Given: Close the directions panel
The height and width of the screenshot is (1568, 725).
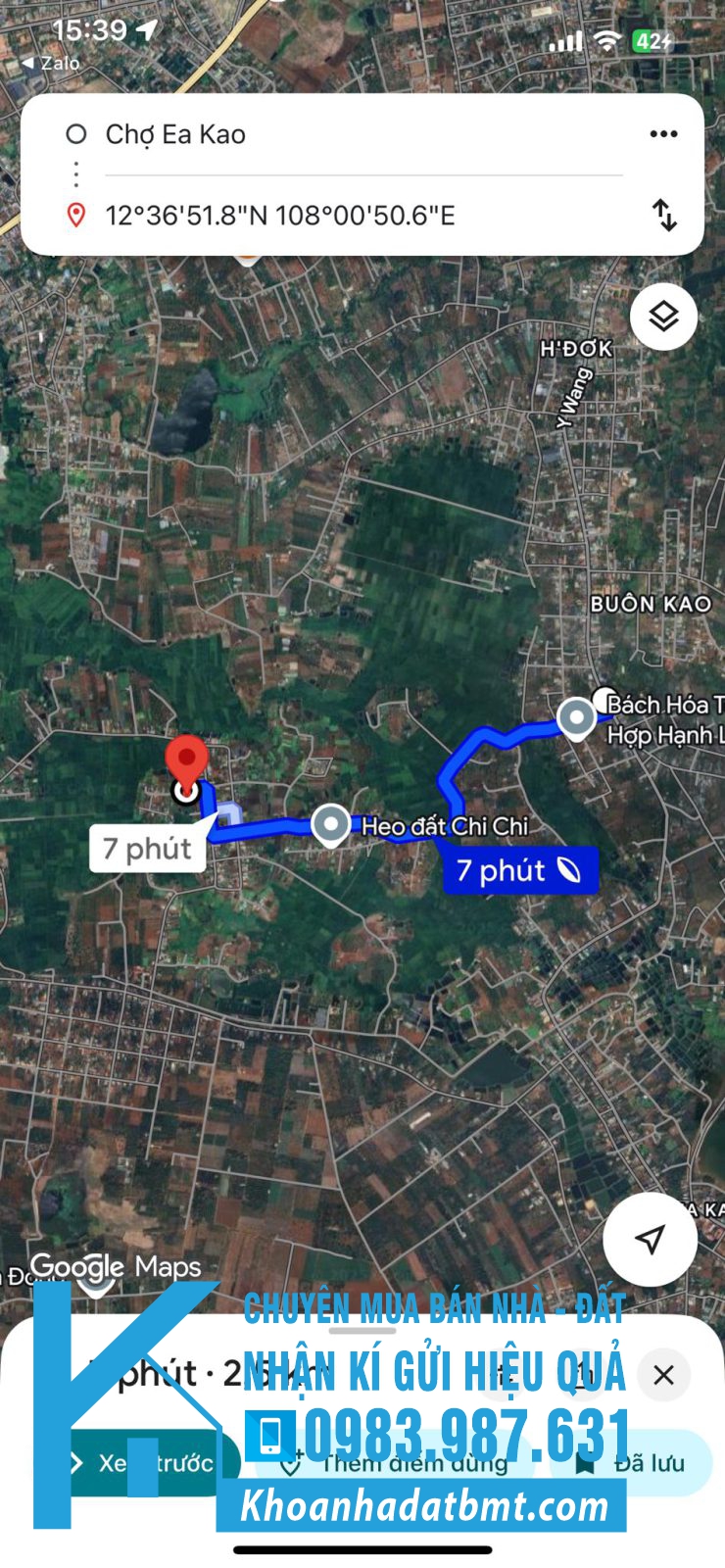Looking at the screenshot, I should 663,1375.
